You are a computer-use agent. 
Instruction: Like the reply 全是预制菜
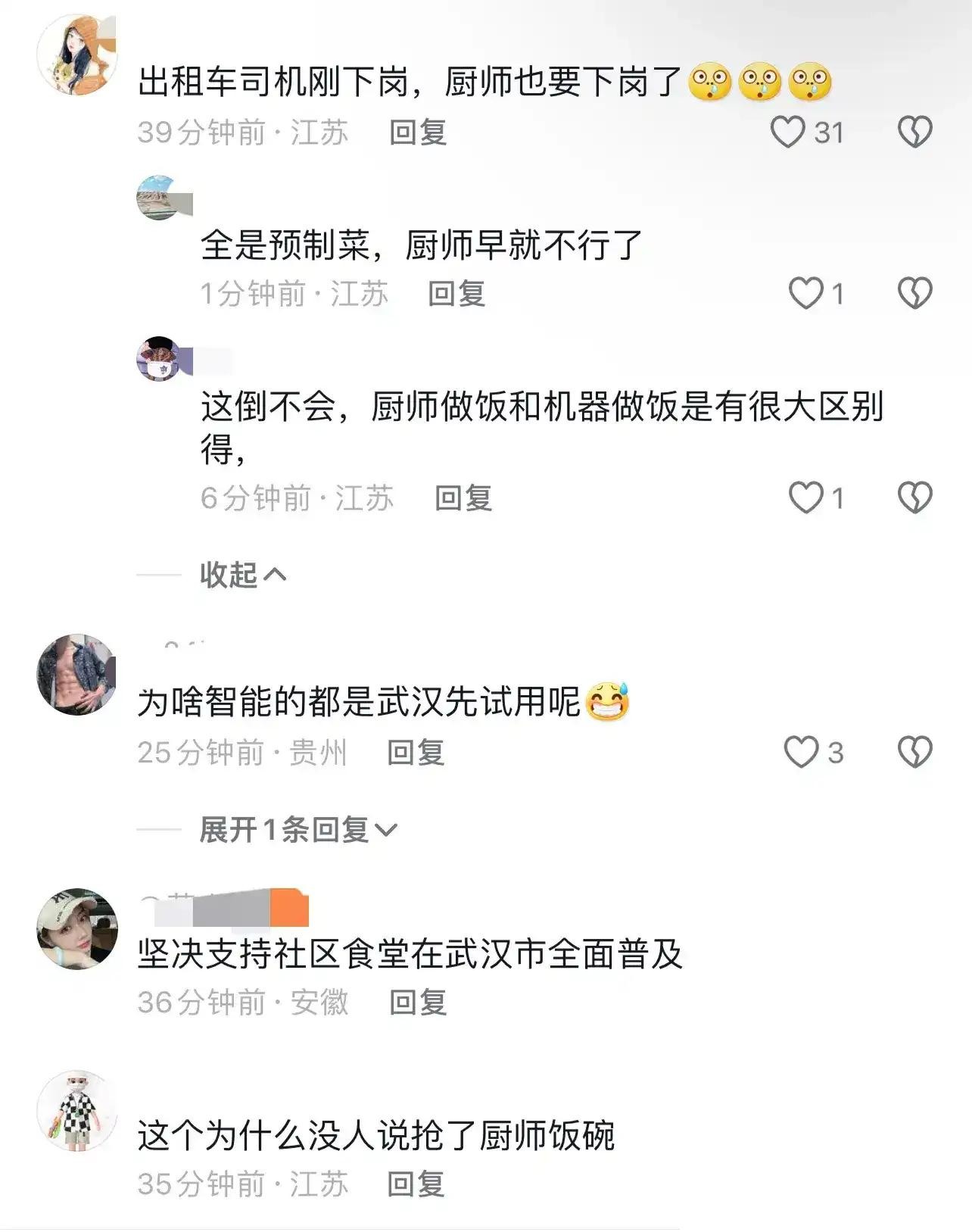pyautogui.click(x=805, y=293)
